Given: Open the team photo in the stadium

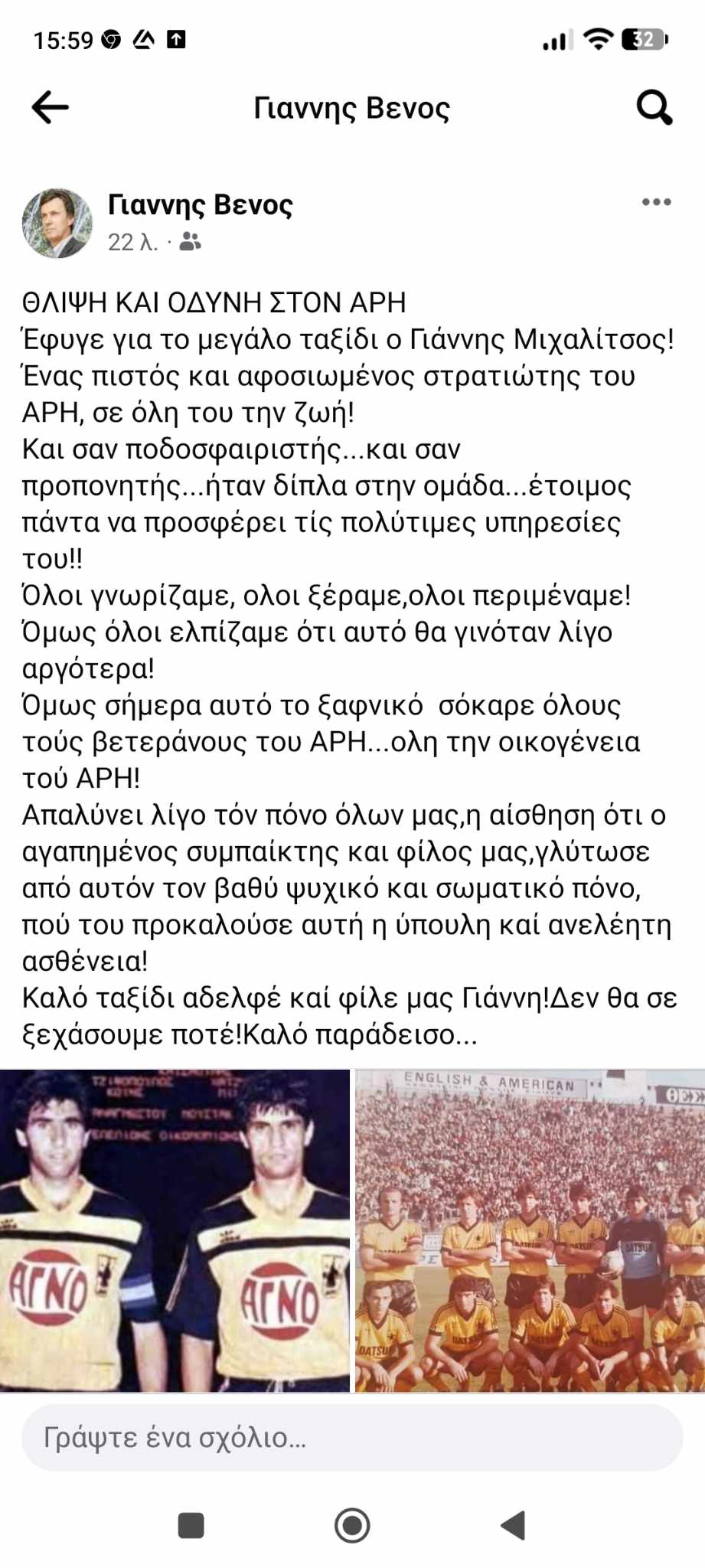Looking at the screenshot, I should (x=530, y=1230).
